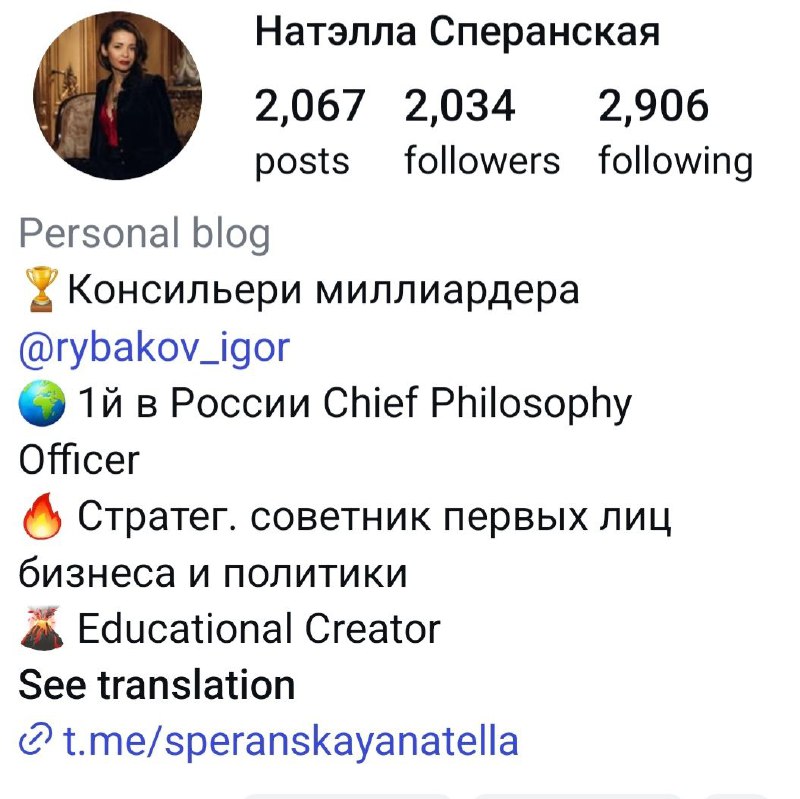View the 2,906 following list
This screenshot has width=800, height=799.
675,132
